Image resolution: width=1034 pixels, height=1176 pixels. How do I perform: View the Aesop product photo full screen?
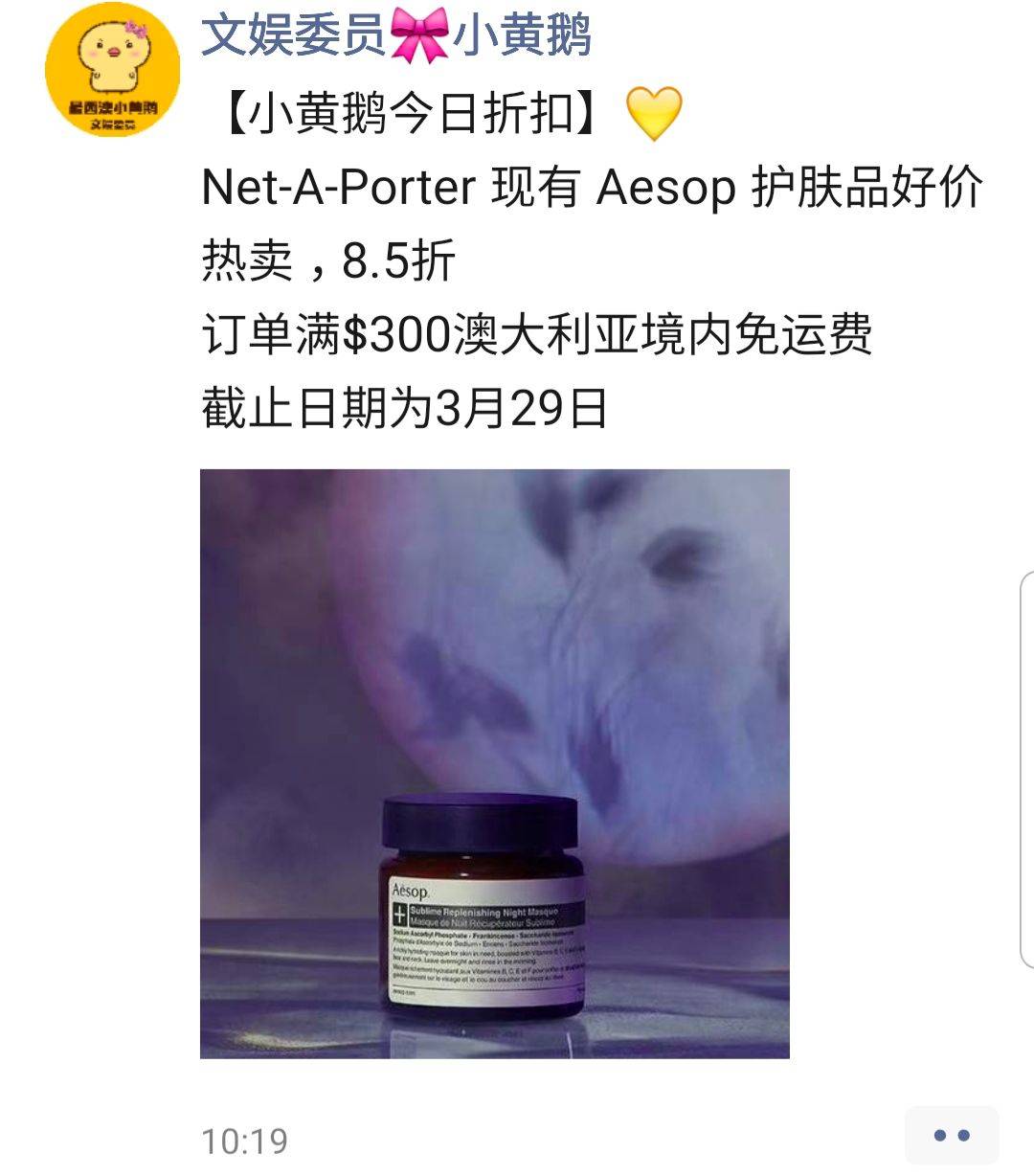(494, 763)
